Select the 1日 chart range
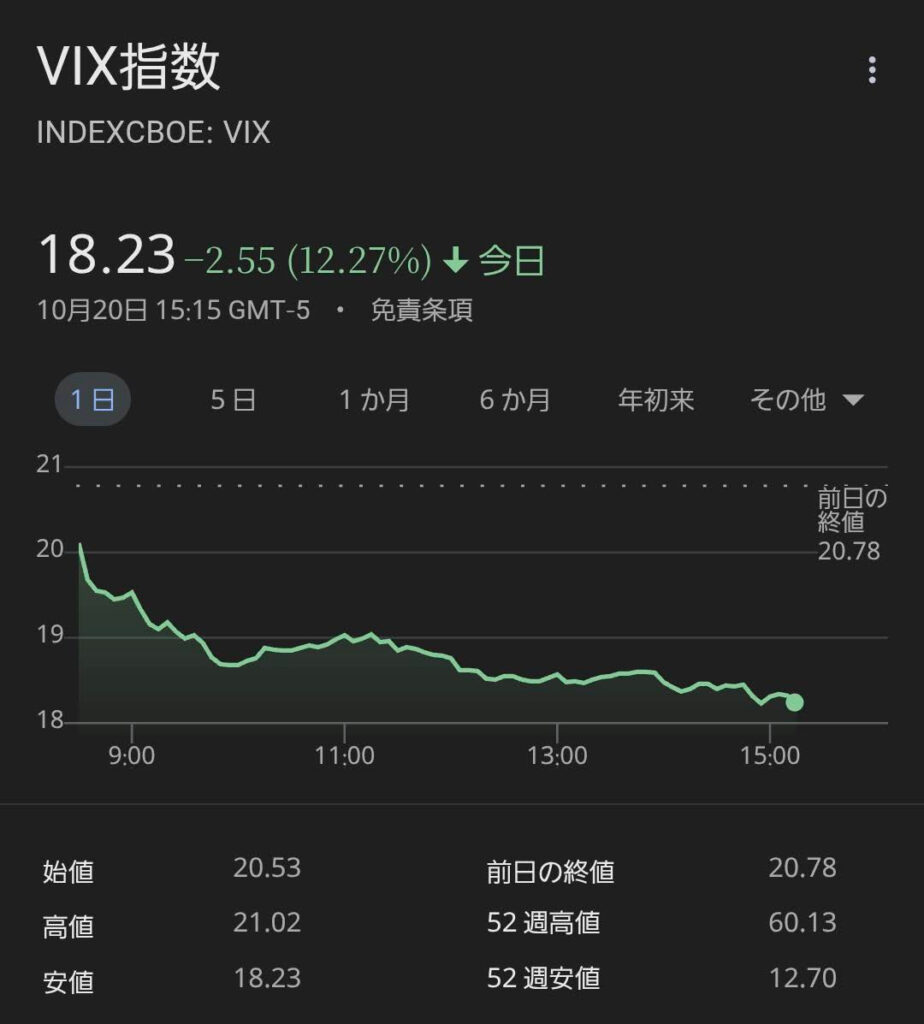This screenshot has width=924, height=1024. click(92, 401)
